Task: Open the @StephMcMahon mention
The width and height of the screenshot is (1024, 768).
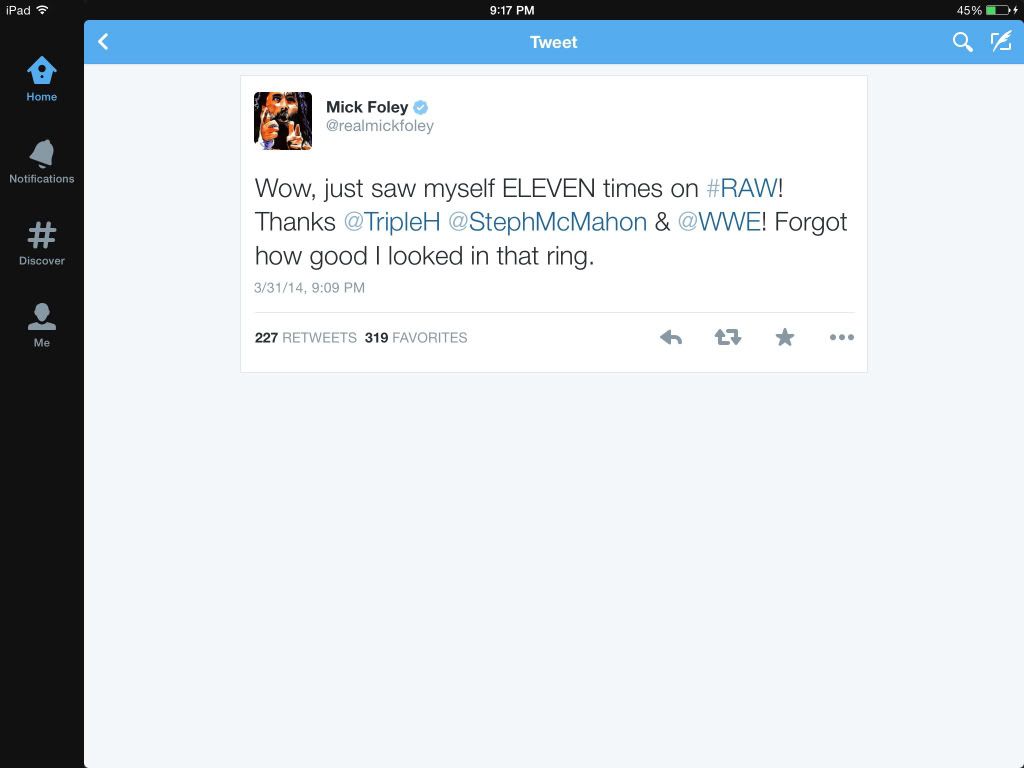Action: pyautogui.click(x=547, y=222)
